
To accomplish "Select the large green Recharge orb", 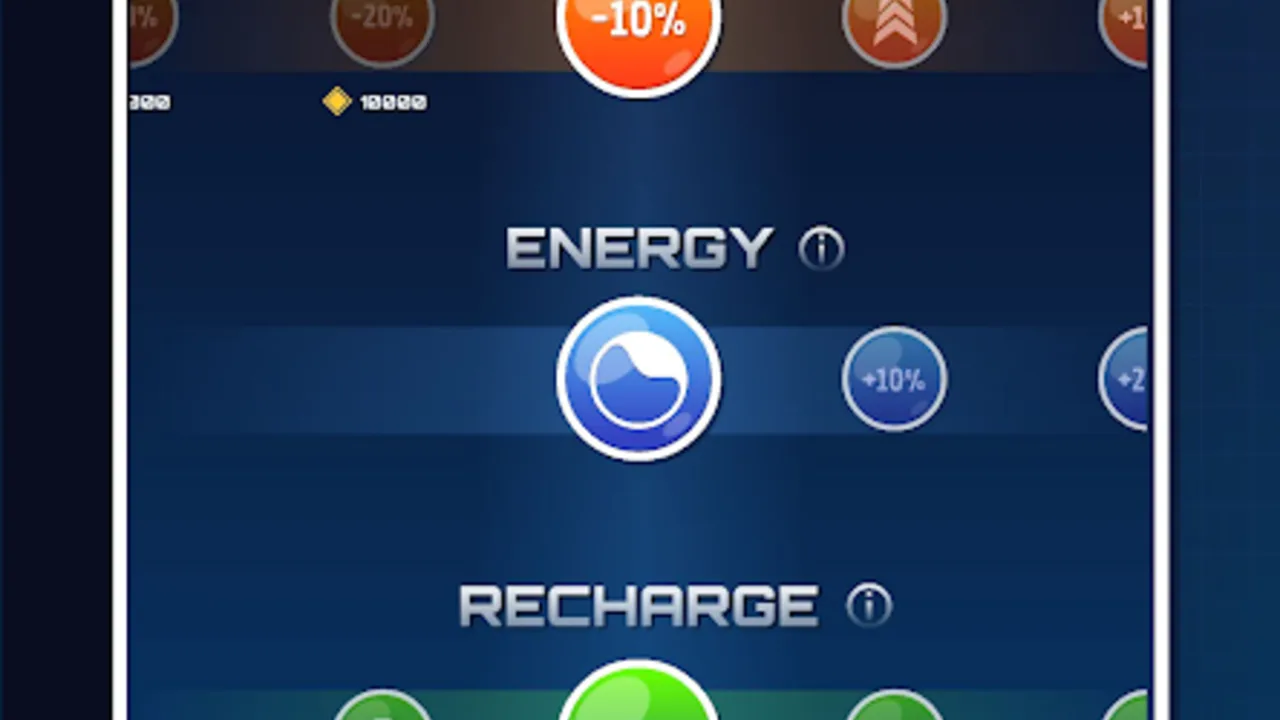I will [x=638, y=690].
